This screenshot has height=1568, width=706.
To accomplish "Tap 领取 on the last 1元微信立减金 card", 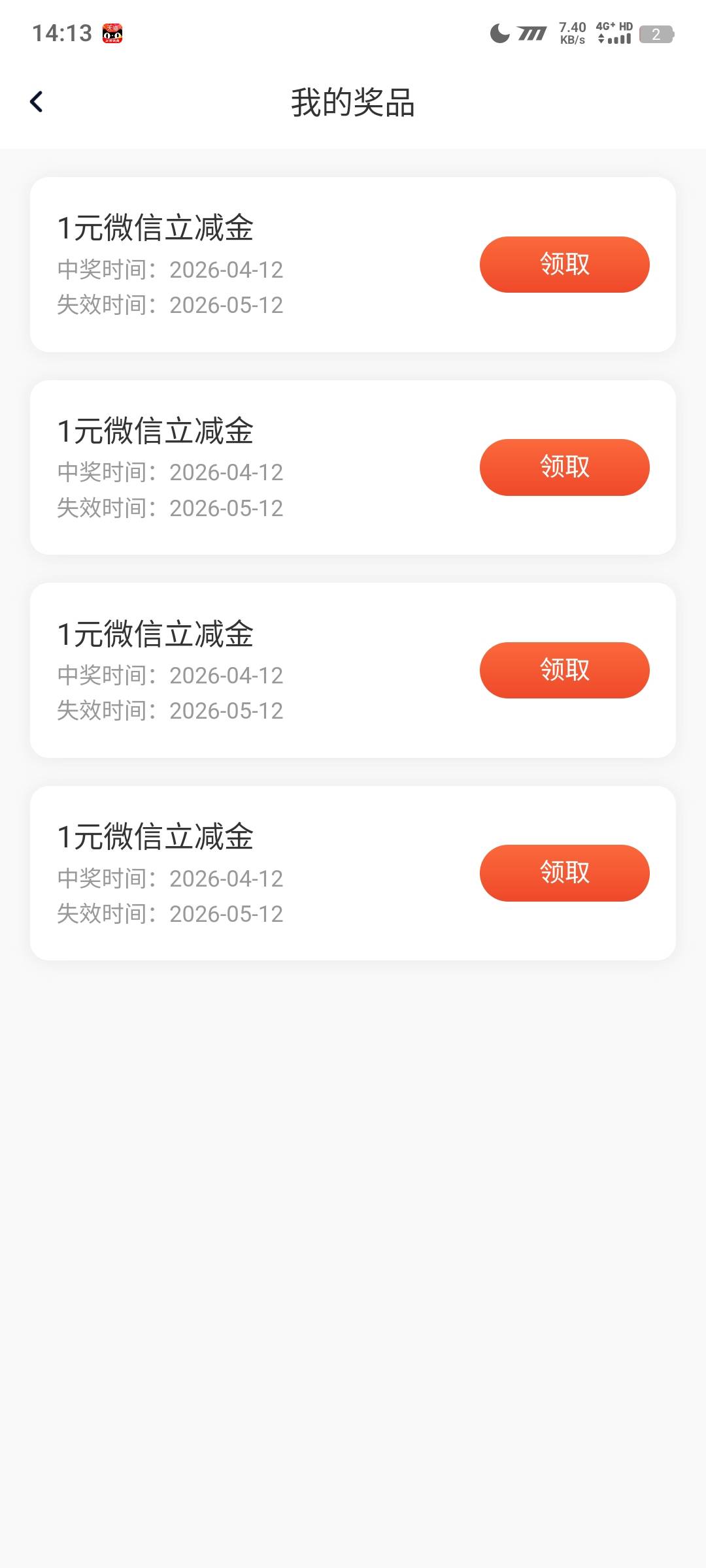I will (564, 873).
